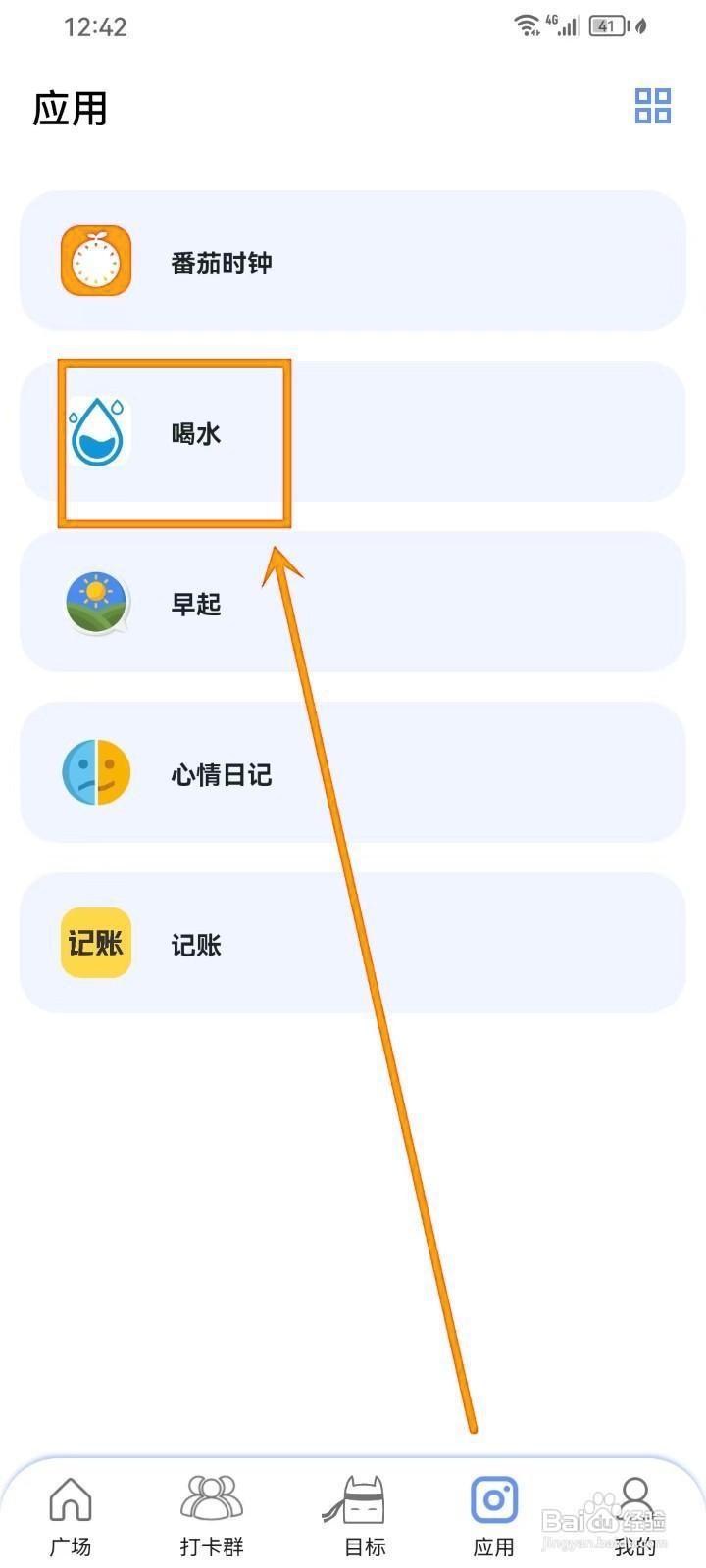706x1568 pixels.
Task: Select the 广场 home icon in bottom bar
Action: coord(70,1496)
